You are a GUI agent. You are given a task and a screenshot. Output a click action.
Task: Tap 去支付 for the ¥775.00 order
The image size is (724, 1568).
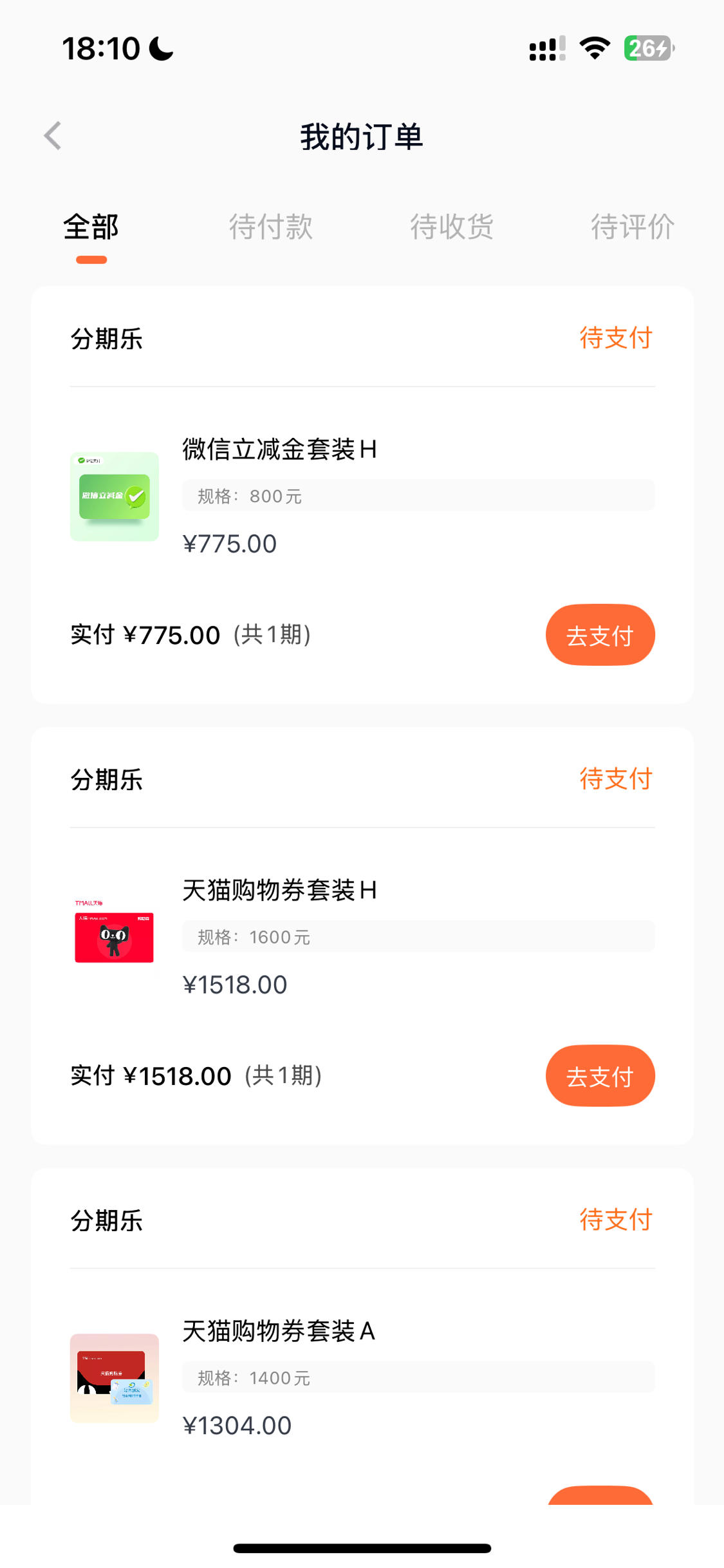[600, 635]
